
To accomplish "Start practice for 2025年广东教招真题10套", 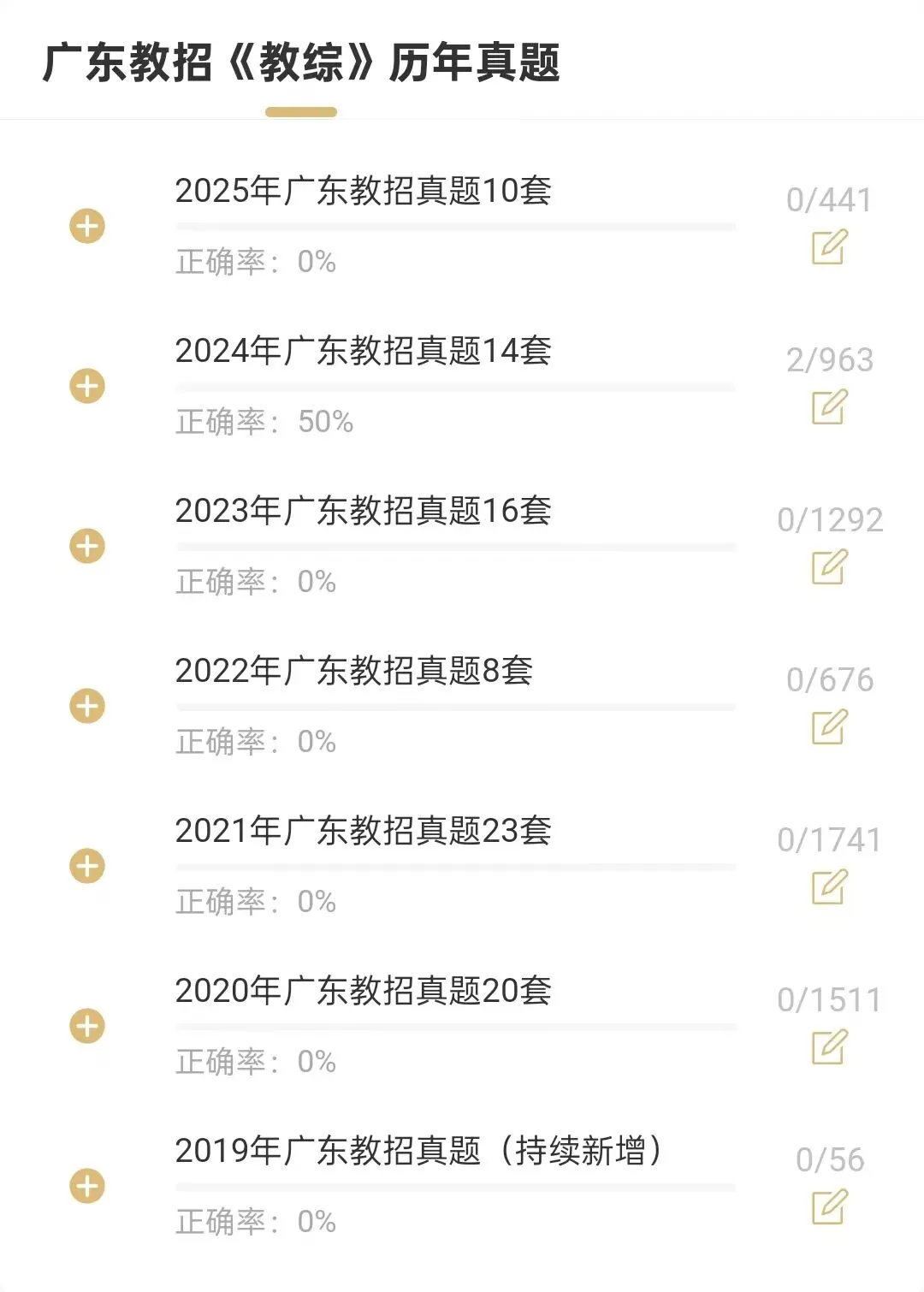I will [829, 247].
